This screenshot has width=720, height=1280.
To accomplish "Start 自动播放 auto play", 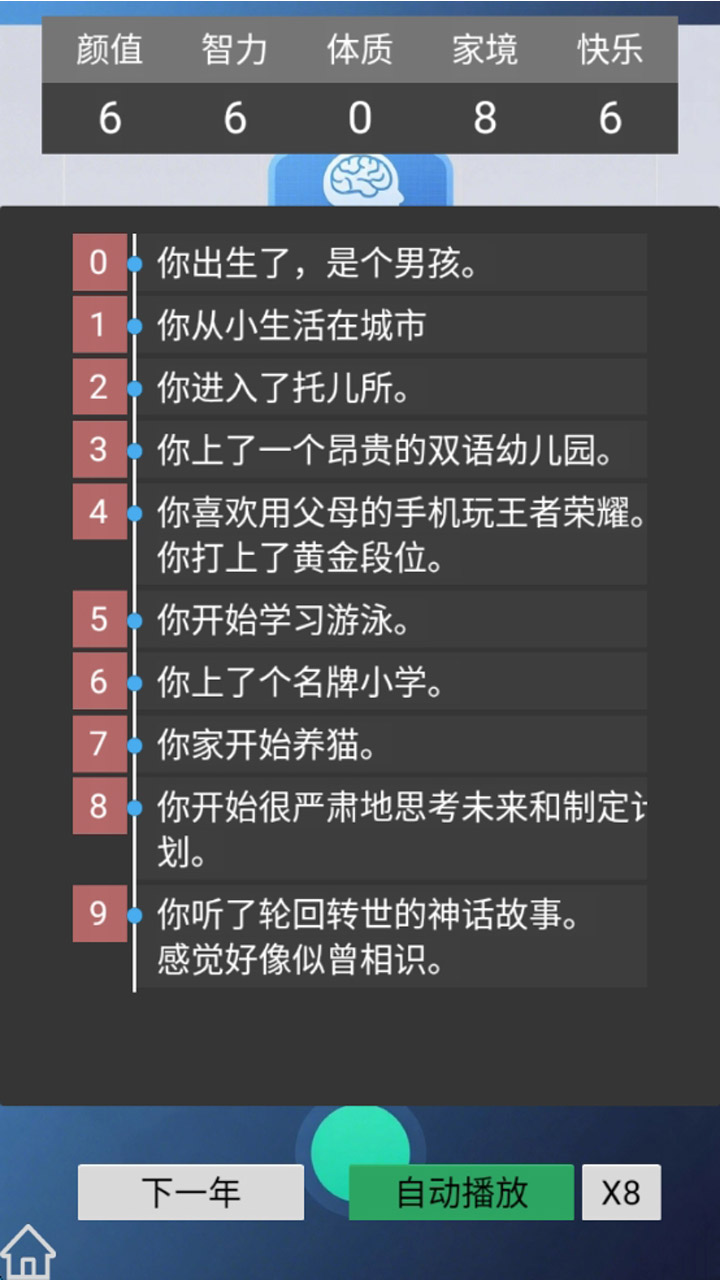I will pos(460,1193).
